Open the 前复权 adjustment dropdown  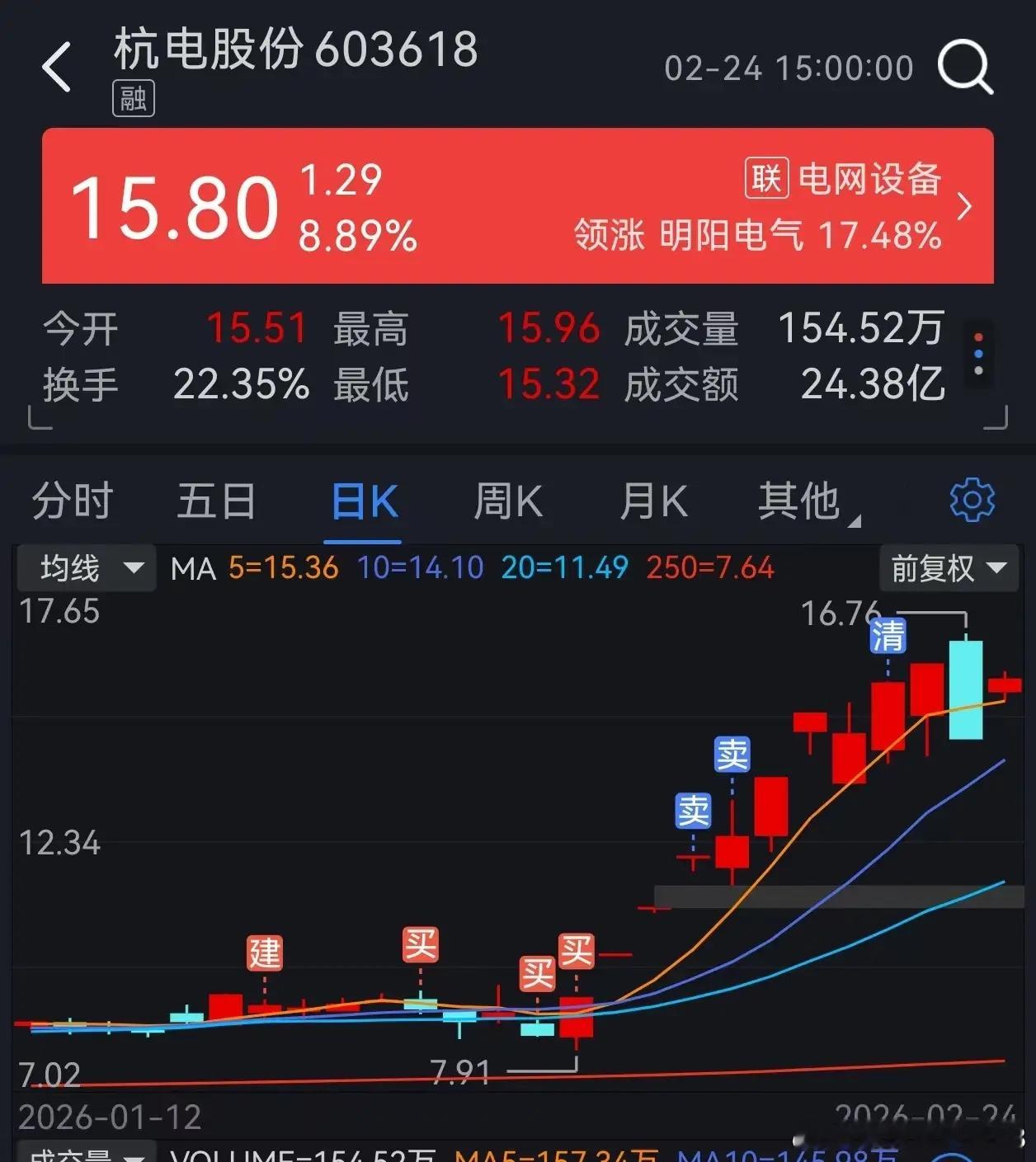[x=947, y=567]
